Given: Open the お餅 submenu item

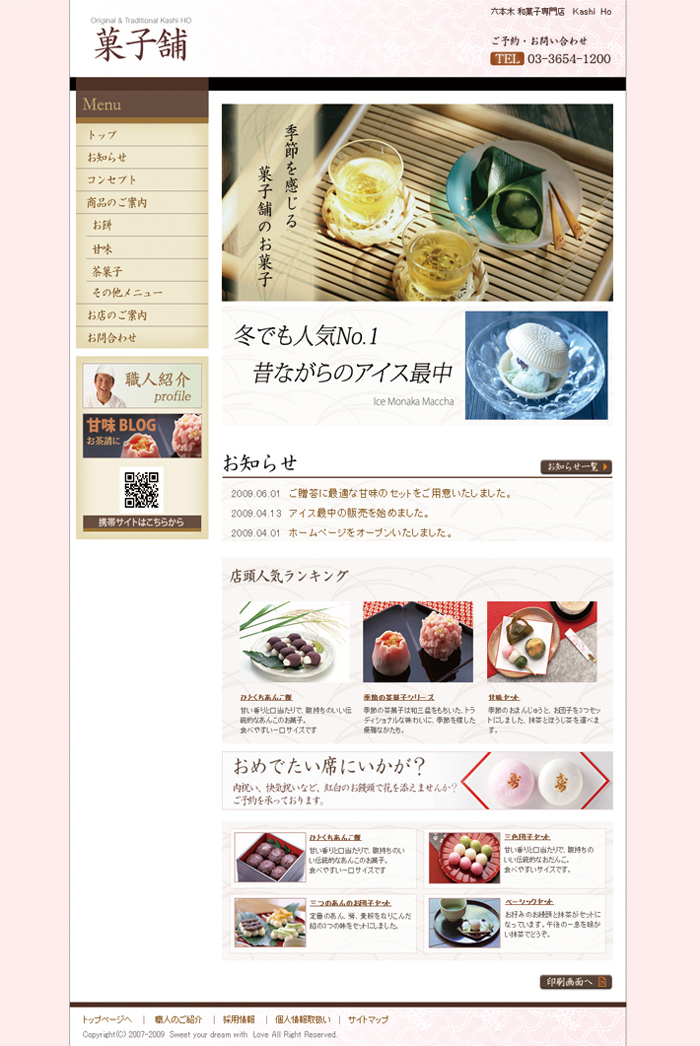Looking at the screenshot, I should click(102, 226).
